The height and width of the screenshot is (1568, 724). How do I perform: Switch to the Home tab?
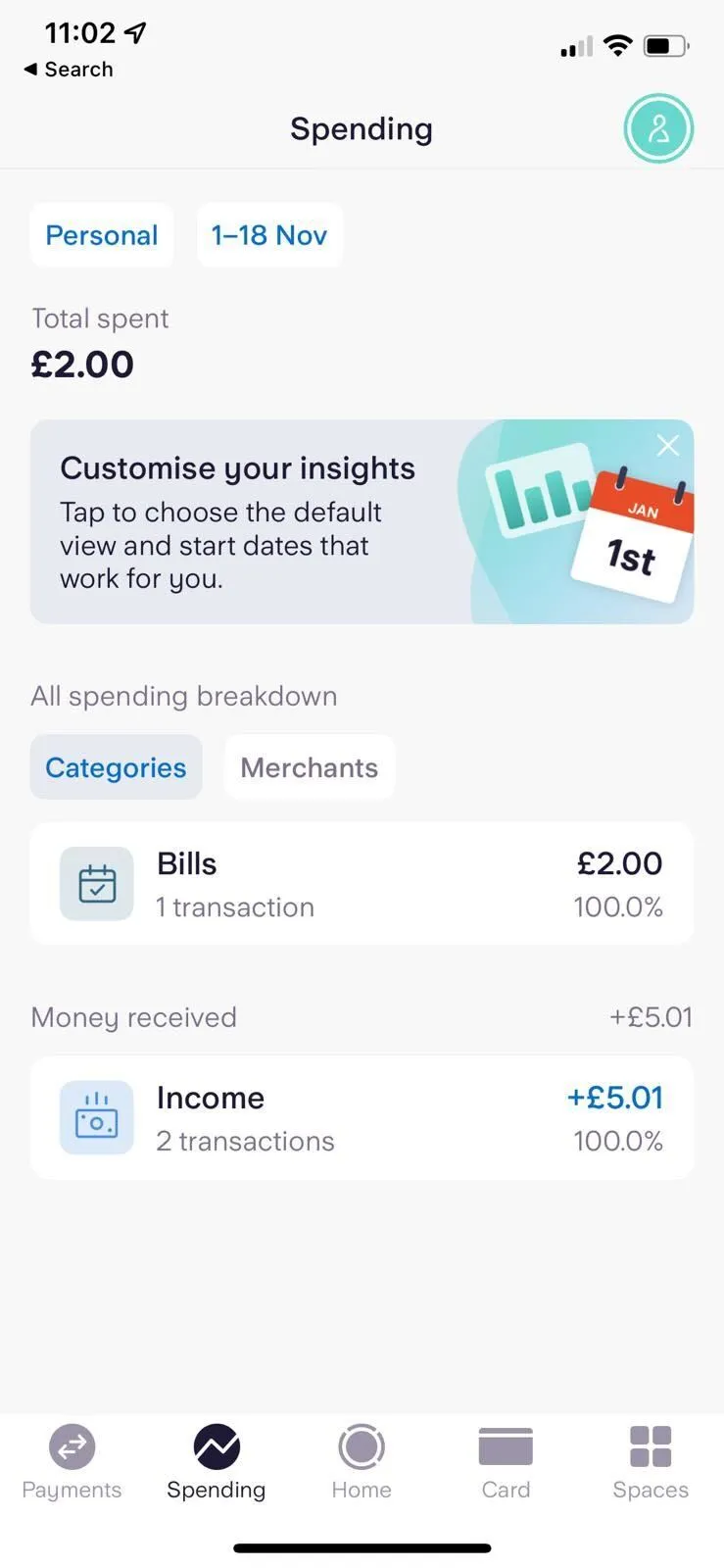point(362,1462)
